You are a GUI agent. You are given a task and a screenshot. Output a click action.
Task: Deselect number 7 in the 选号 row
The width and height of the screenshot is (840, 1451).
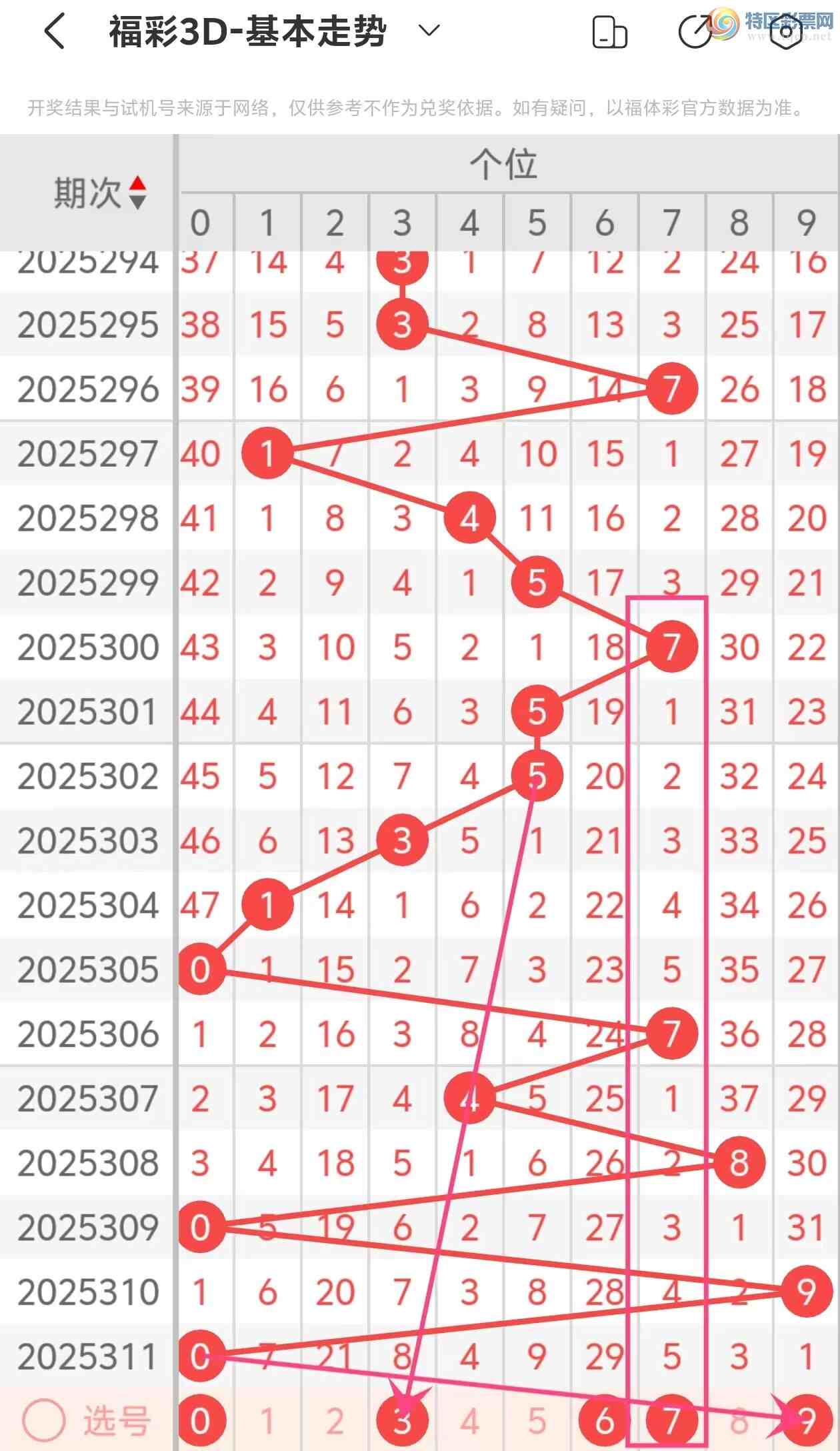tap(671, 1421)
